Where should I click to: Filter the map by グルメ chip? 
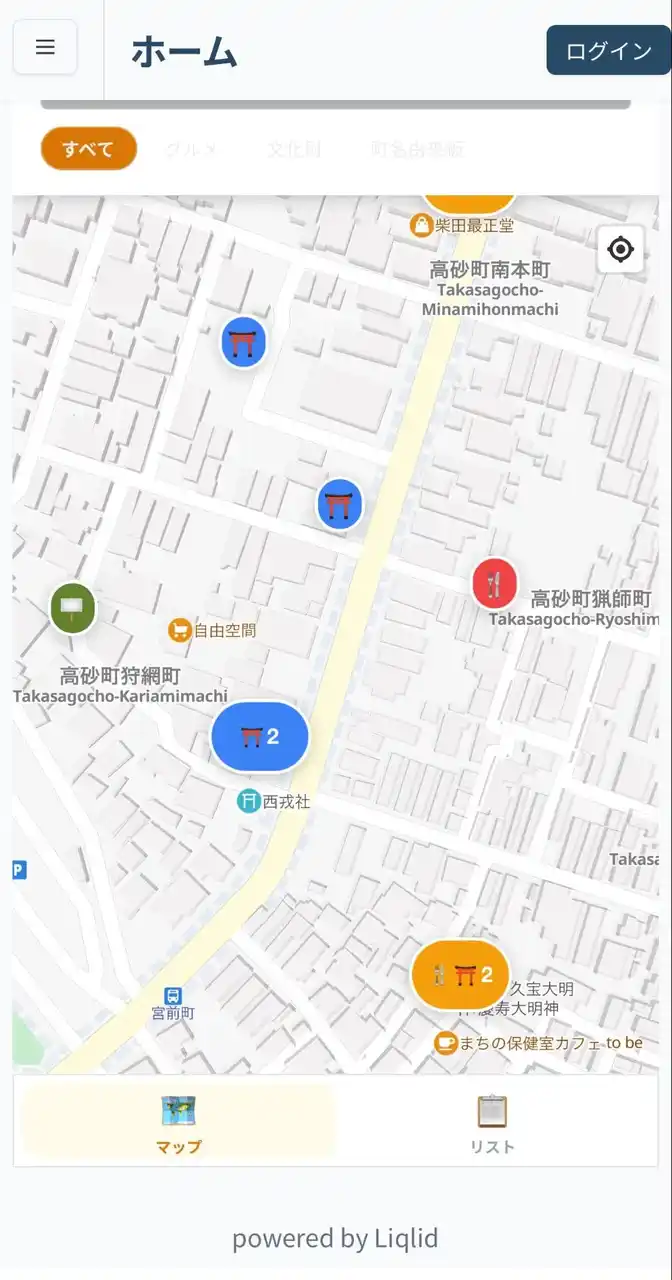[191, 150]
